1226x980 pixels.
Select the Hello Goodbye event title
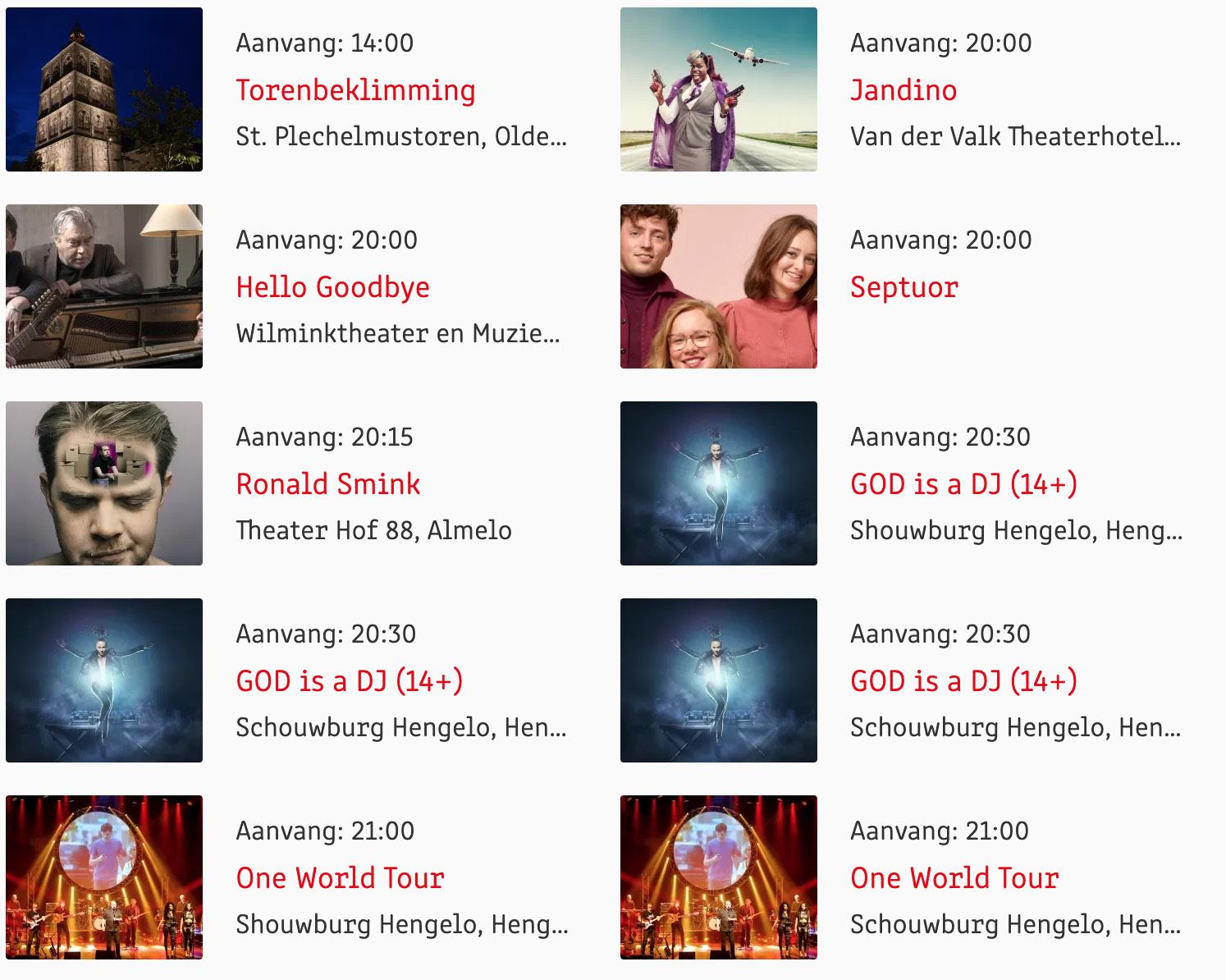tap(332, 287)
